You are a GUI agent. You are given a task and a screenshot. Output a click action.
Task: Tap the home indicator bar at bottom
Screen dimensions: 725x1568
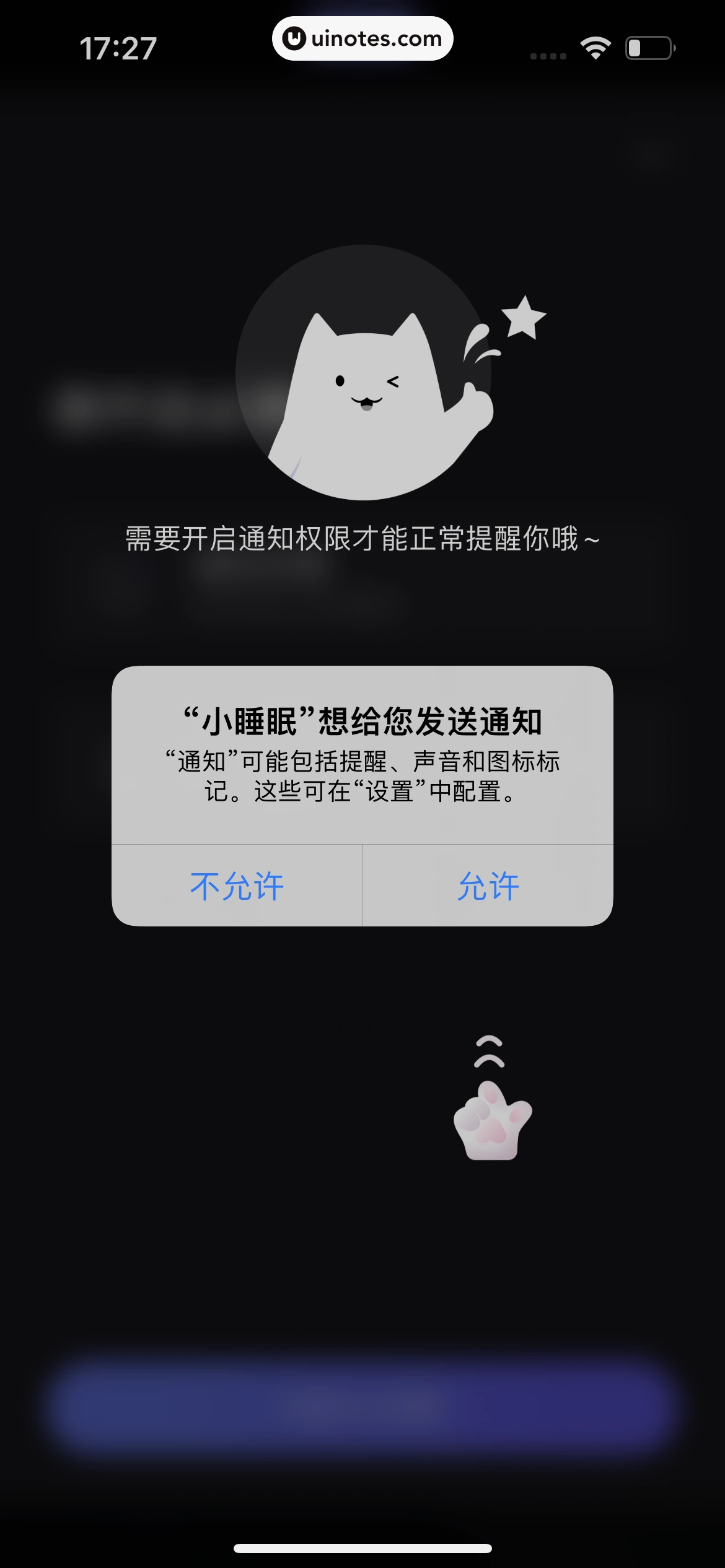(x=362, y=1547)
